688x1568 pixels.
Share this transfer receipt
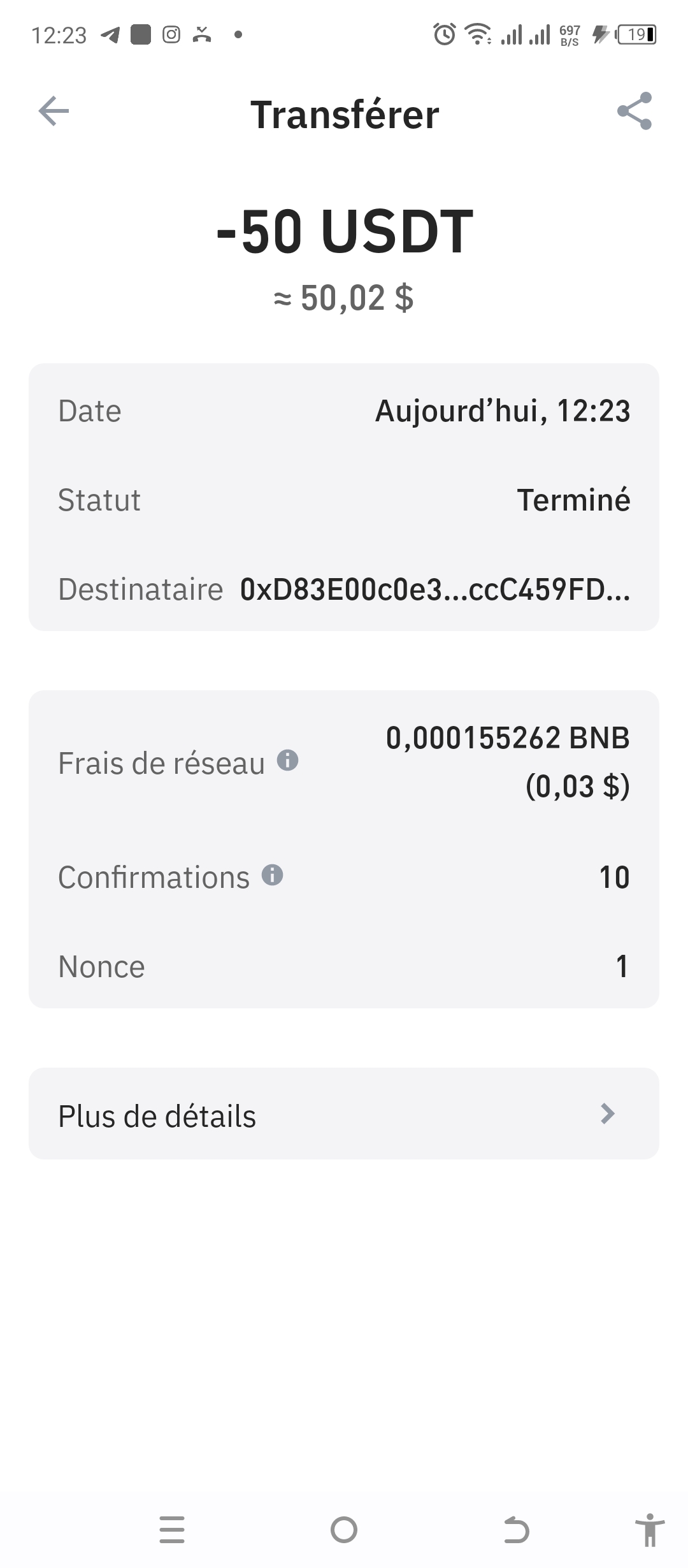634,112
